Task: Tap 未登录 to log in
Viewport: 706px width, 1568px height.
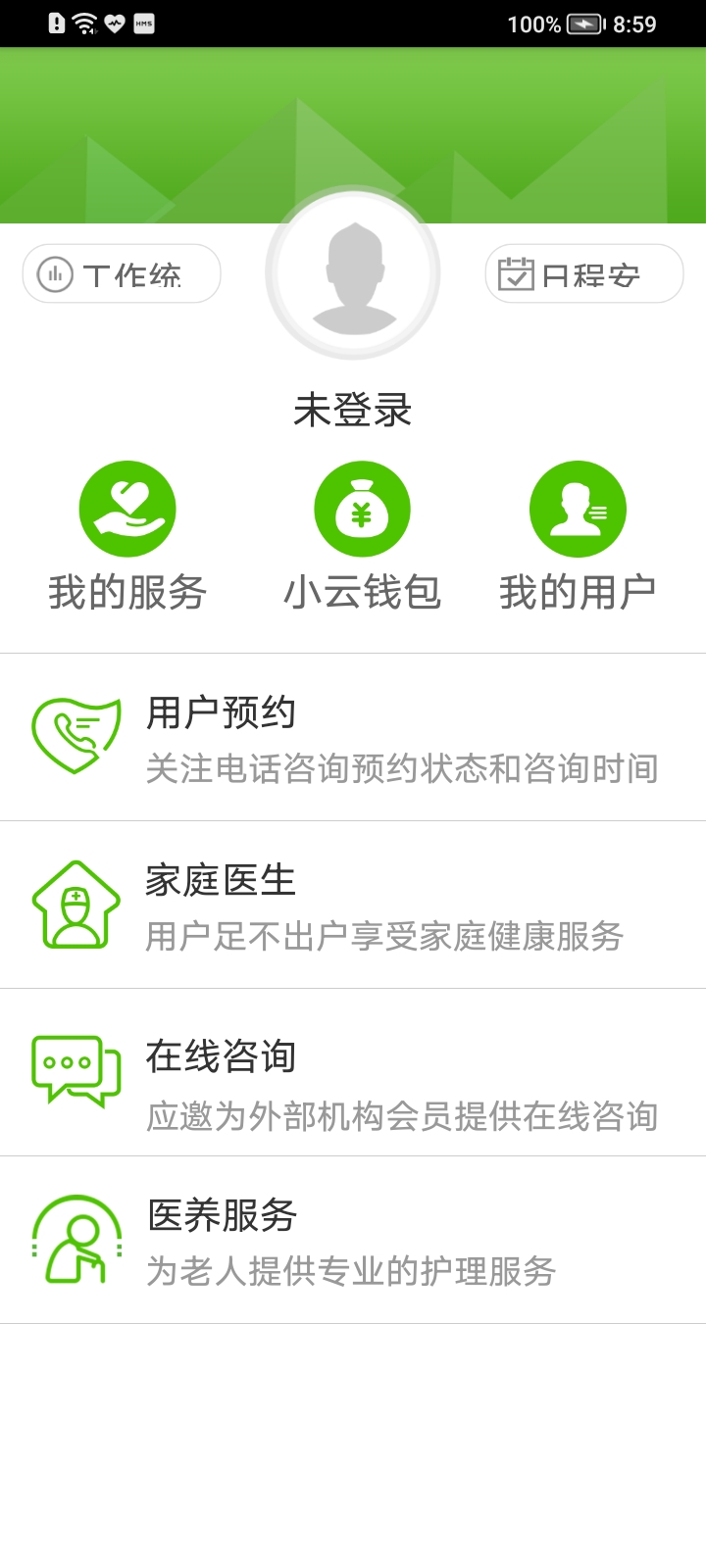Action: (x=353, y=411)
